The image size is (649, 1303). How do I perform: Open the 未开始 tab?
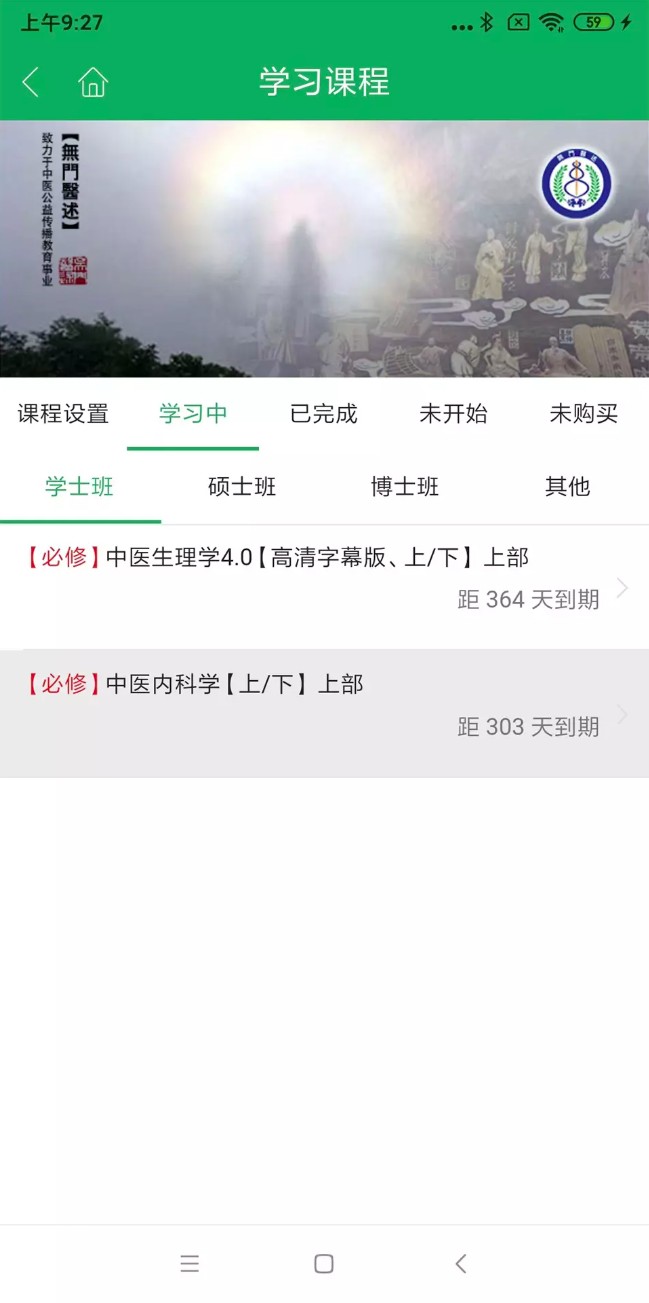click(x=453, y=414)
